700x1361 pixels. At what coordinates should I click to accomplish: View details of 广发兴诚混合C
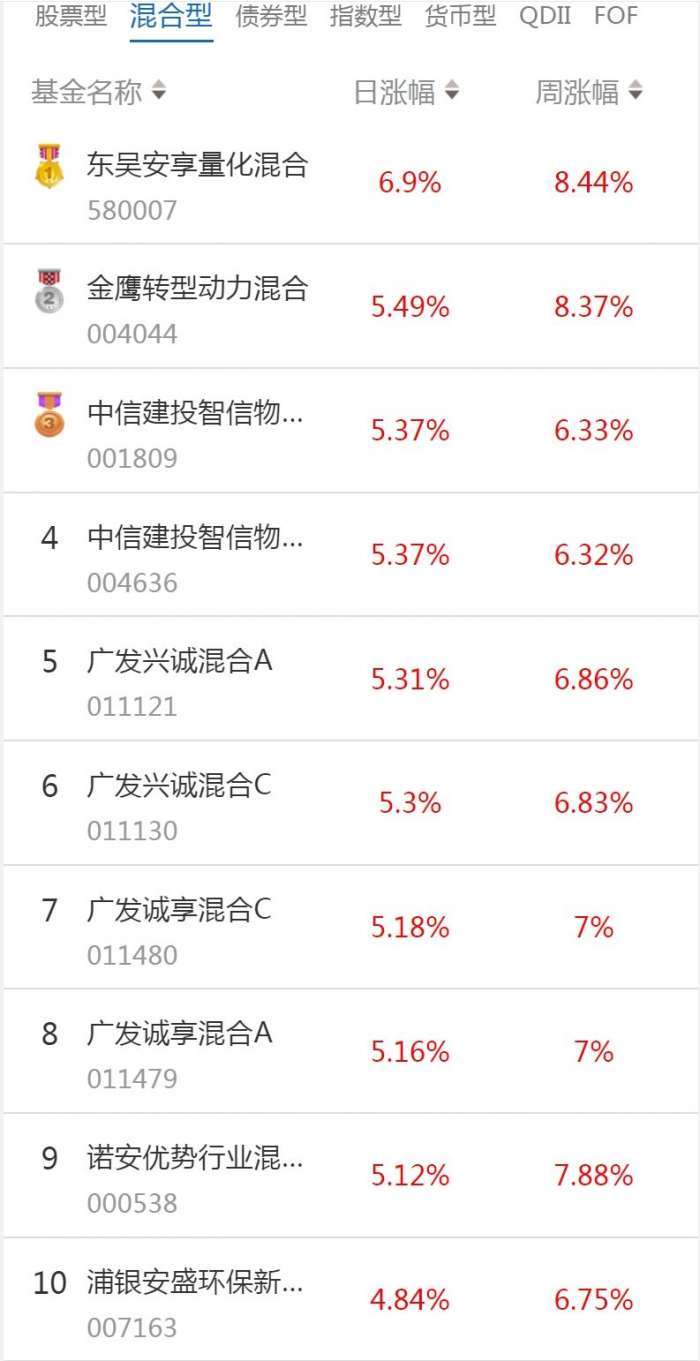180,786
